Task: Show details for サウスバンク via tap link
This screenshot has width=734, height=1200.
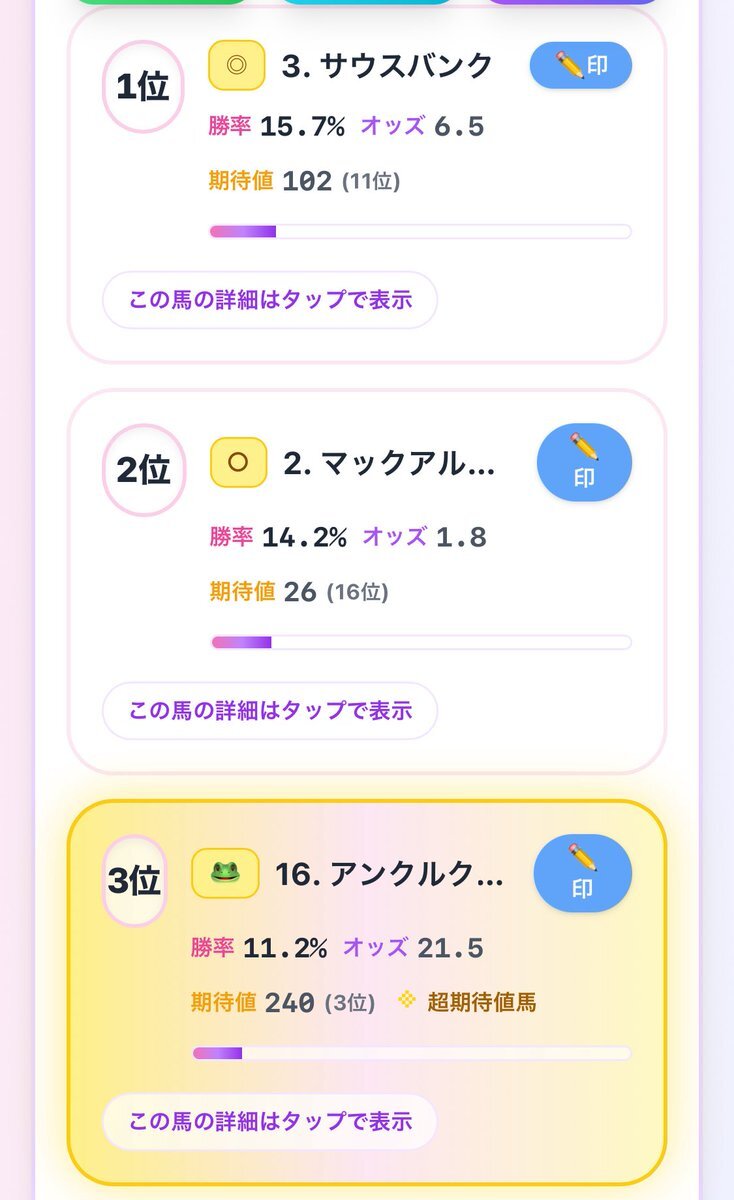Action: pos(270,300)
